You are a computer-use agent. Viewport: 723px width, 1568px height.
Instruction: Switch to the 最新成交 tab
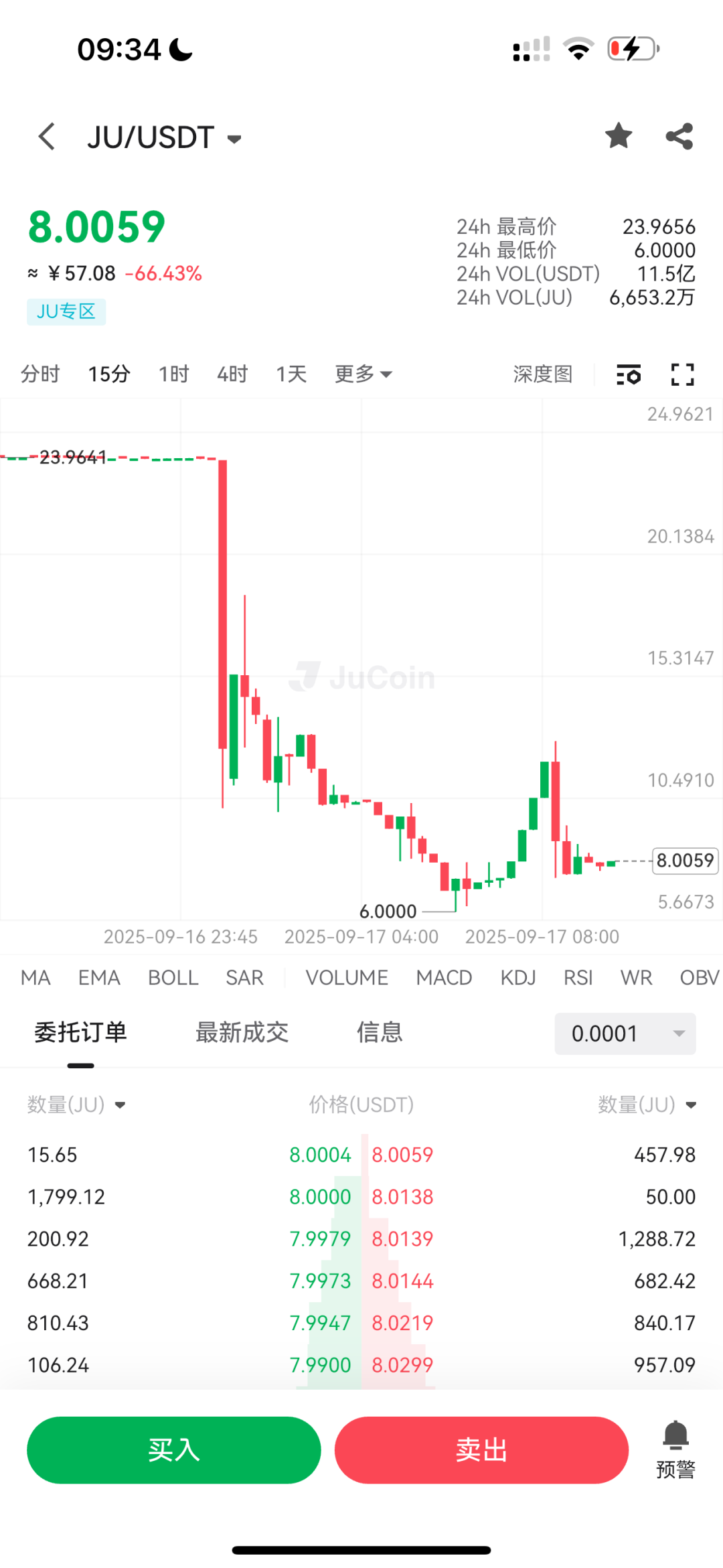[242, 1033]
